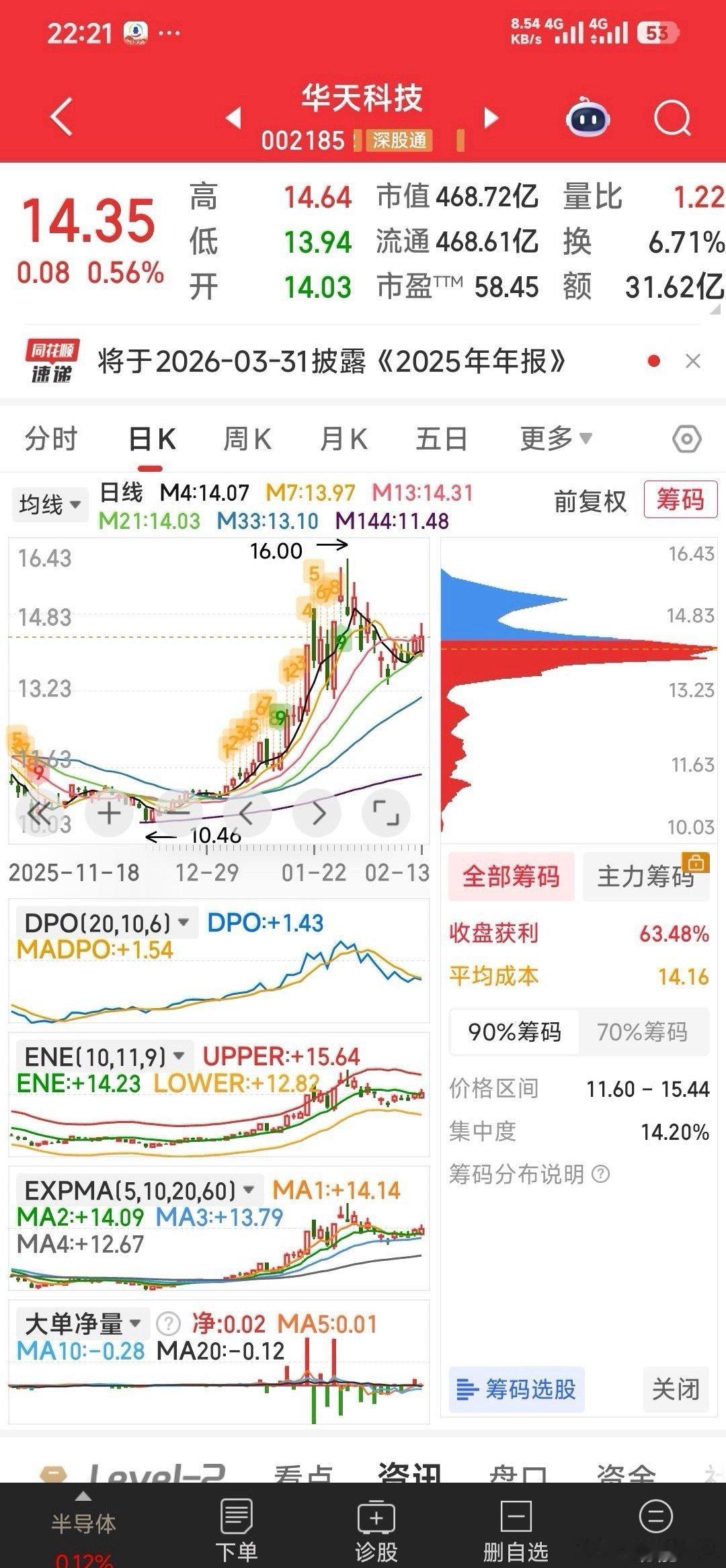Switch to the 分时 chart tab
This screenshot has height=1568, width=726.
click(51, 440)
